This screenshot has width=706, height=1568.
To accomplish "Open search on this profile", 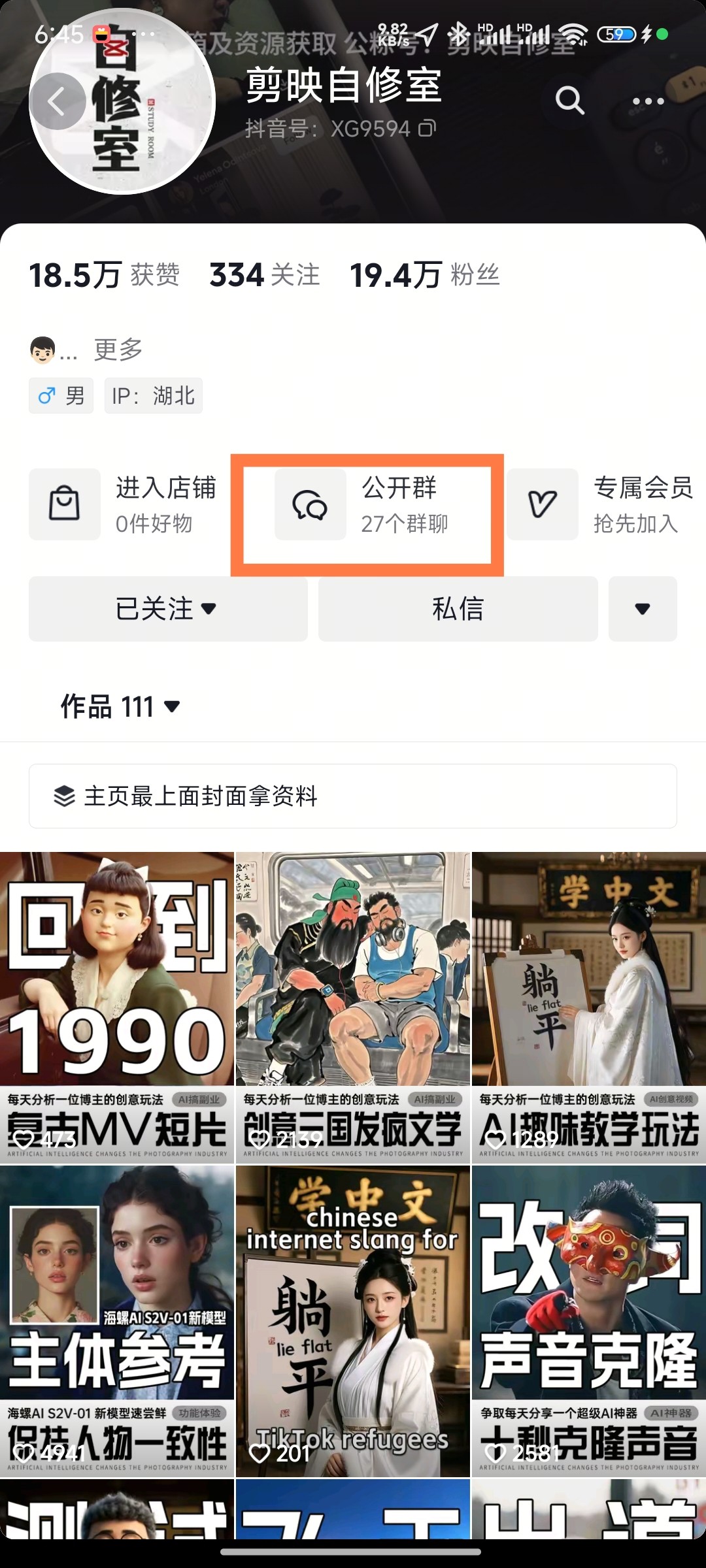I will [569, 101].
